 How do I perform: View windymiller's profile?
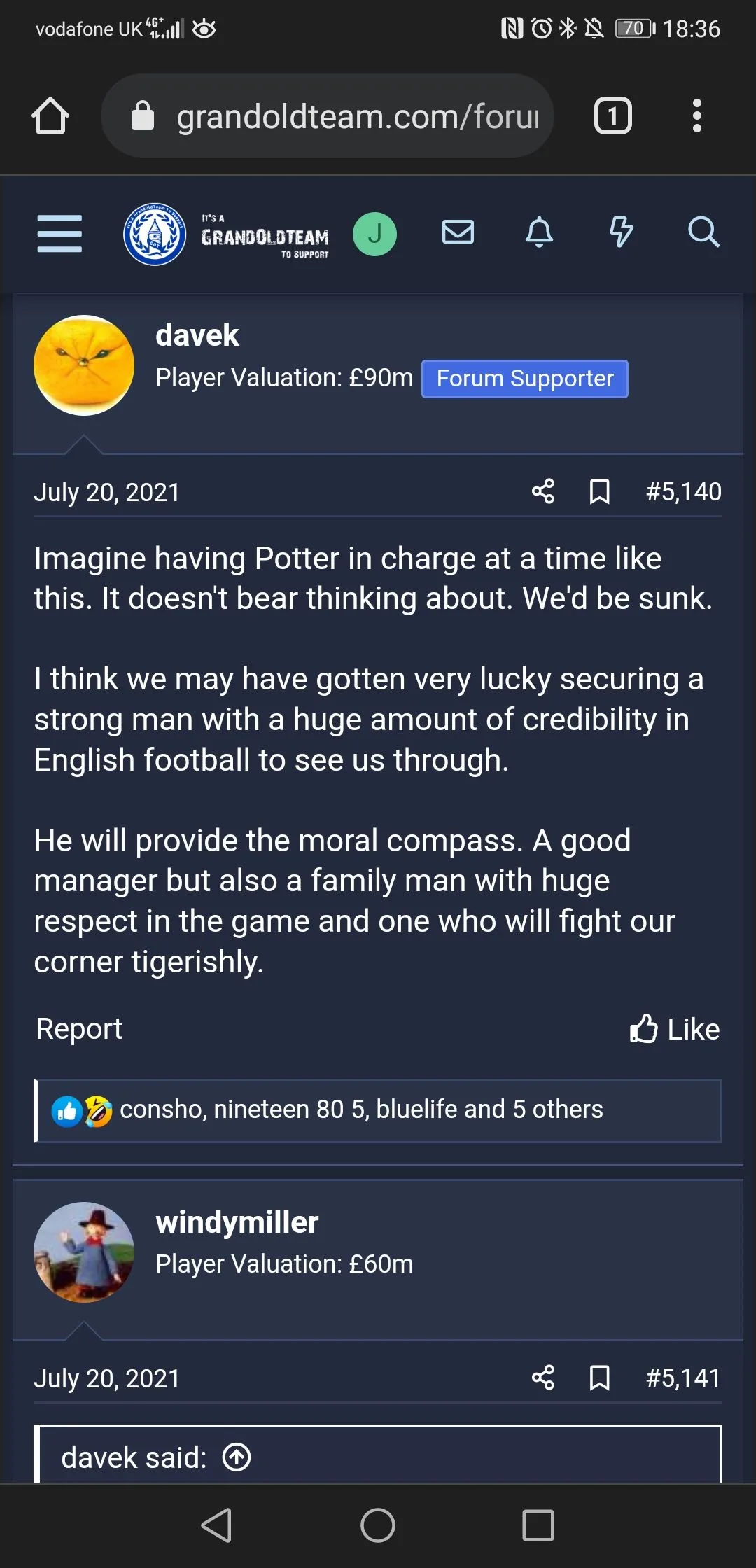pos(237,1222)
